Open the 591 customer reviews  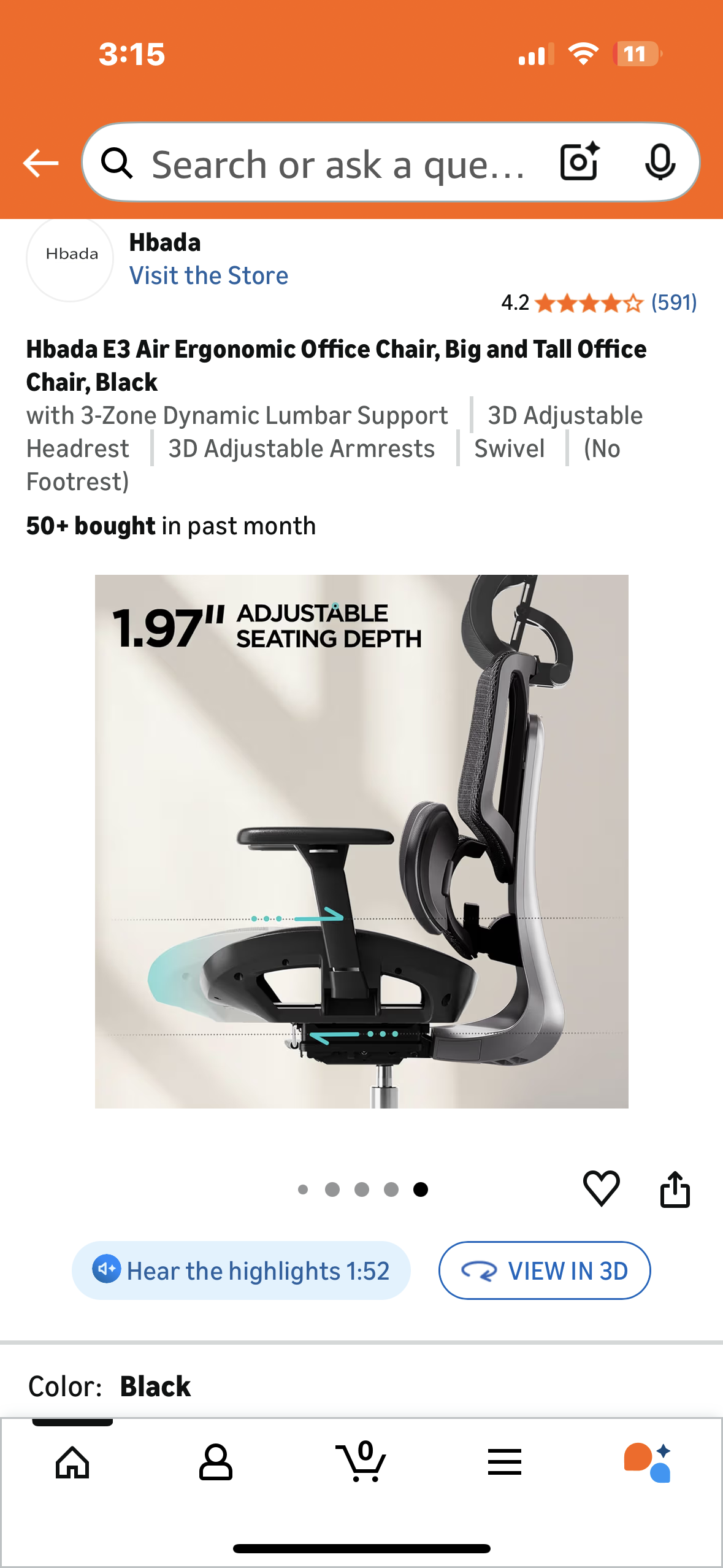tap(673, 302)
